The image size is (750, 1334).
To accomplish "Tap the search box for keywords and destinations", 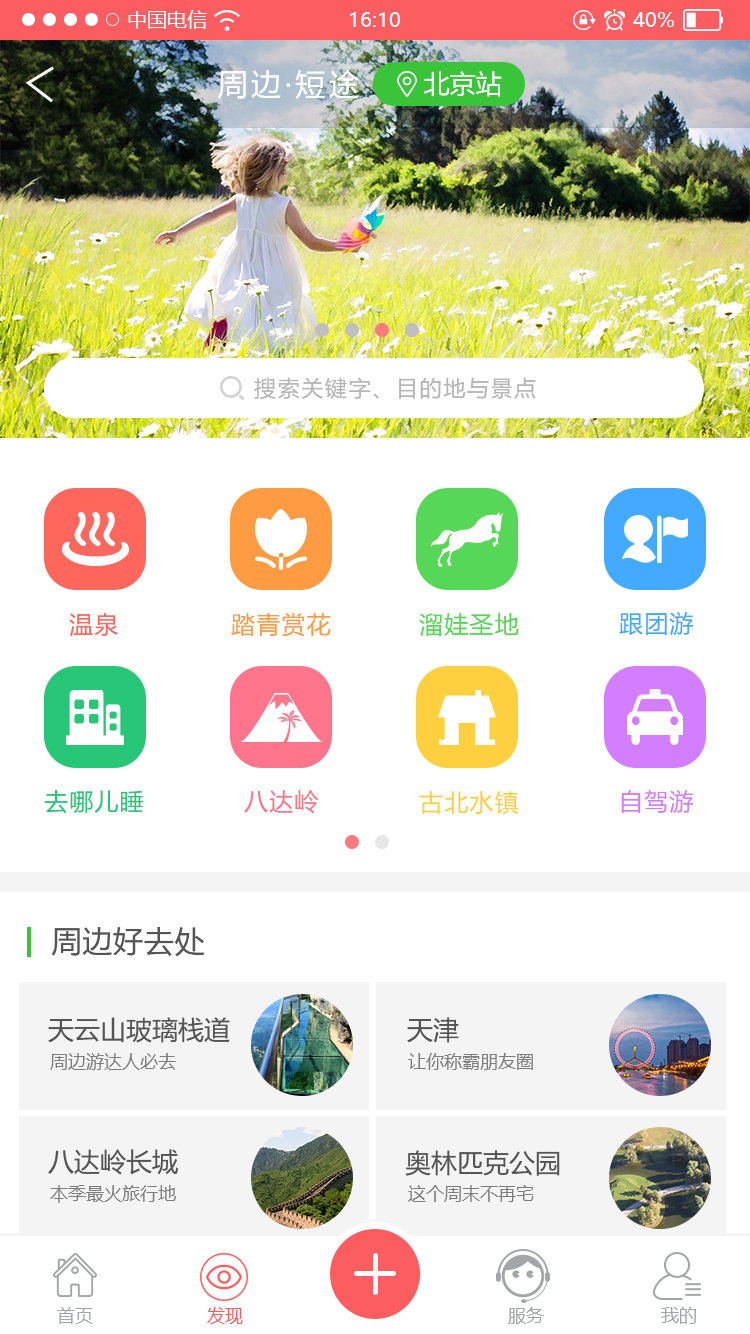I will [374, 388].
